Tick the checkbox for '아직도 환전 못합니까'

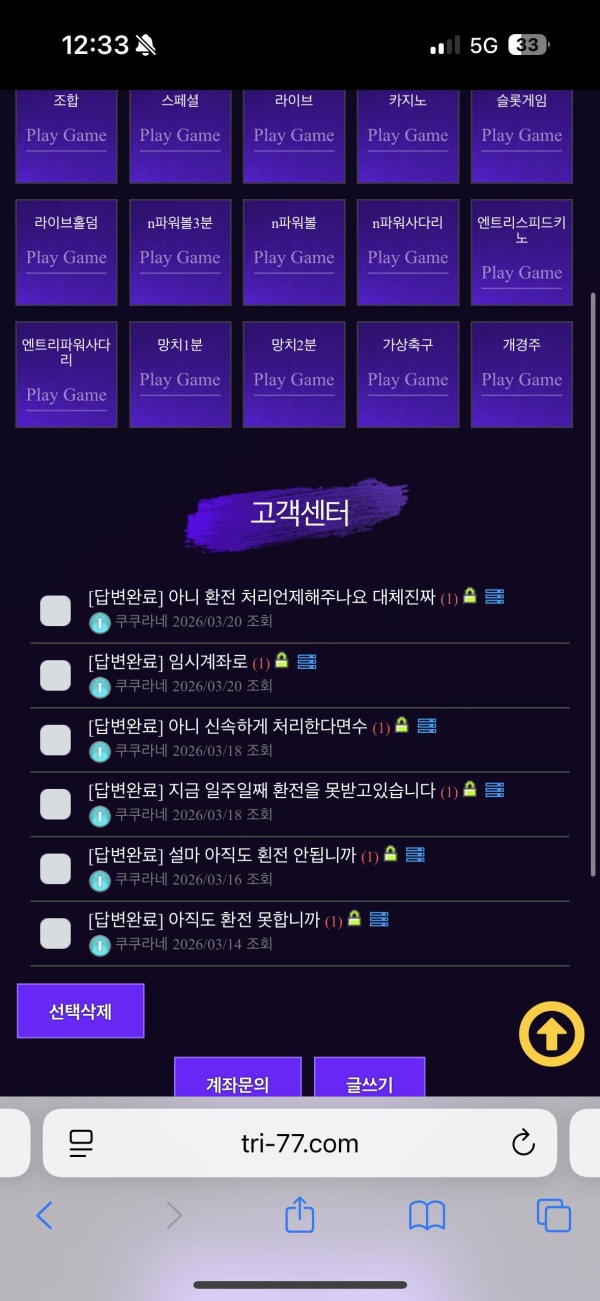click(55, 932)
